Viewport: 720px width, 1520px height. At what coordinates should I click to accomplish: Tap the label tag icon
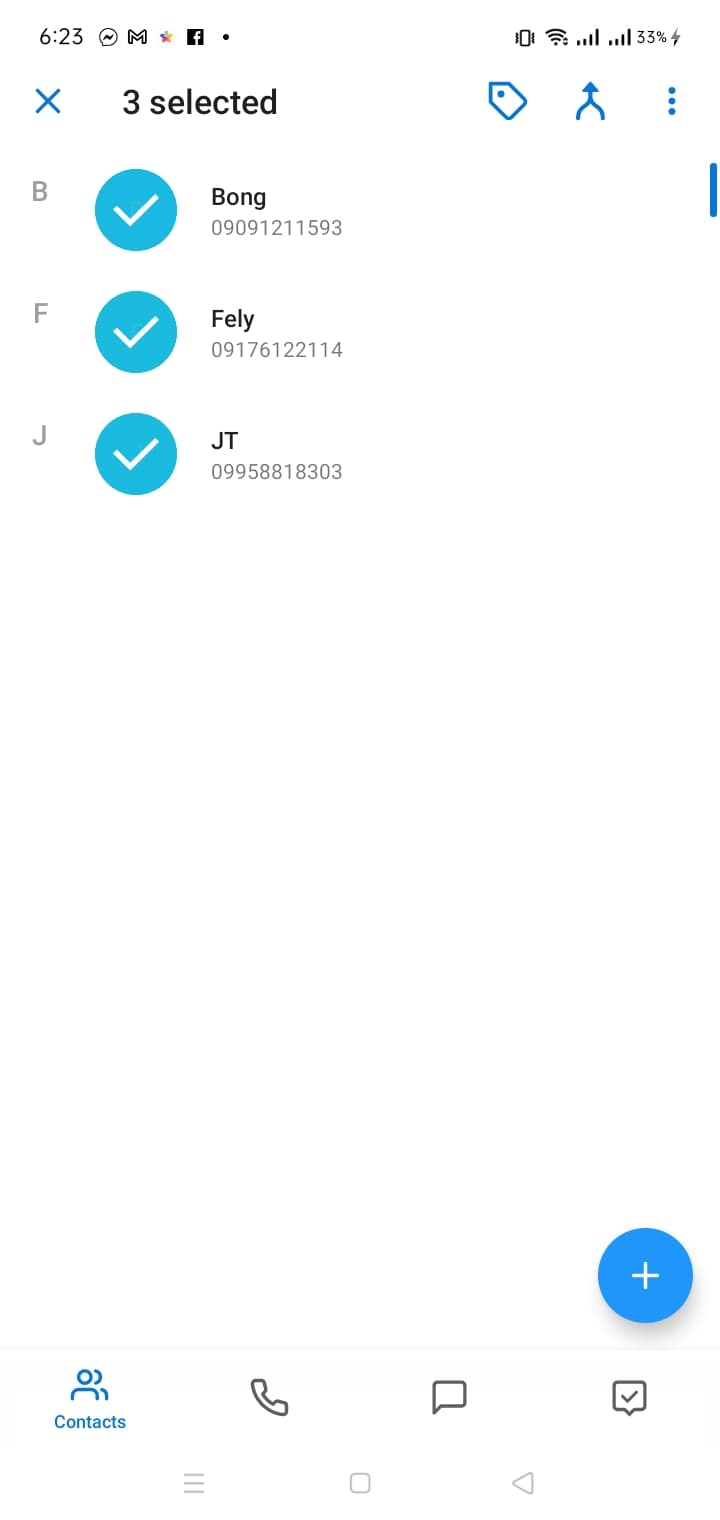coord(507,101)
